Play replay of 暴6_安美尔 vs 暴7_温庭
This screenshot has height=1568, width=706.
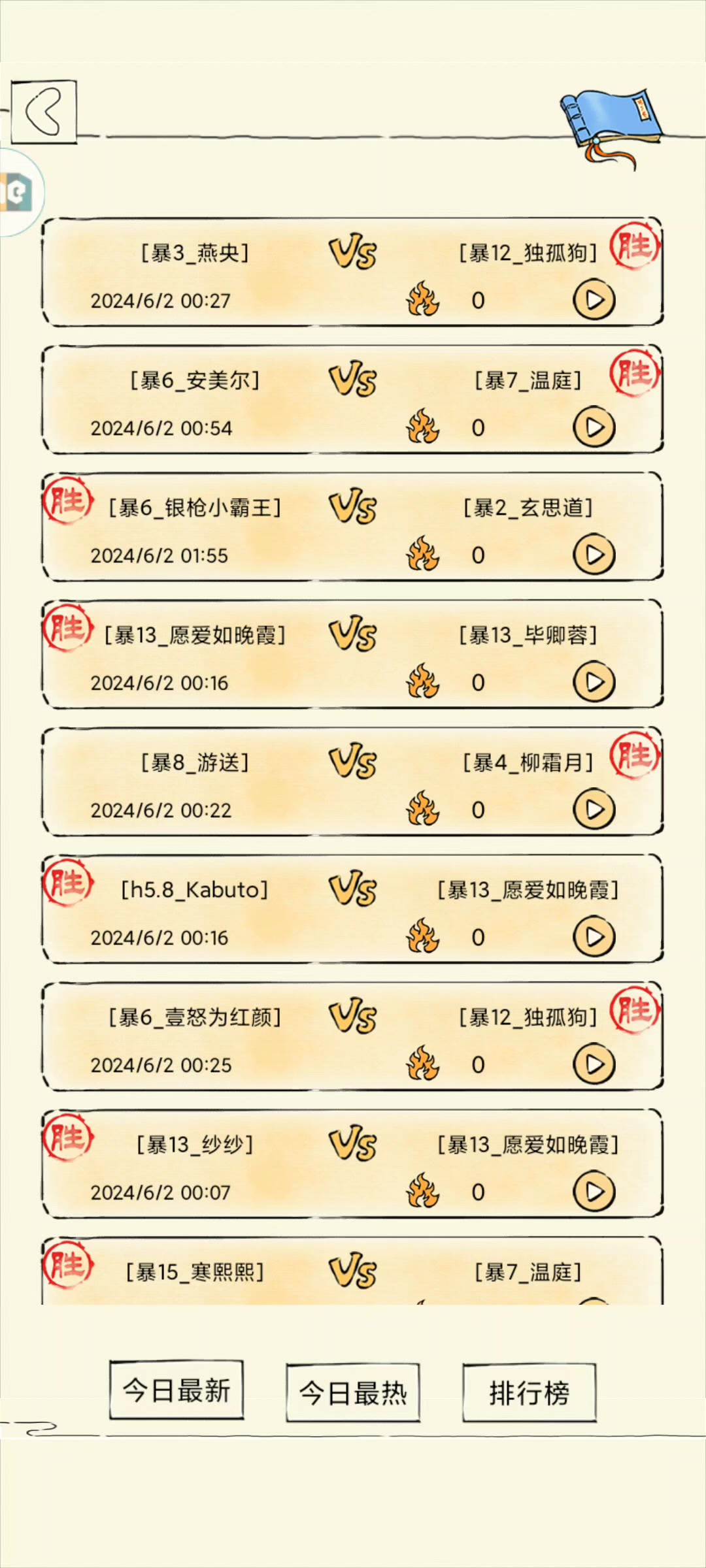[594, 427]
